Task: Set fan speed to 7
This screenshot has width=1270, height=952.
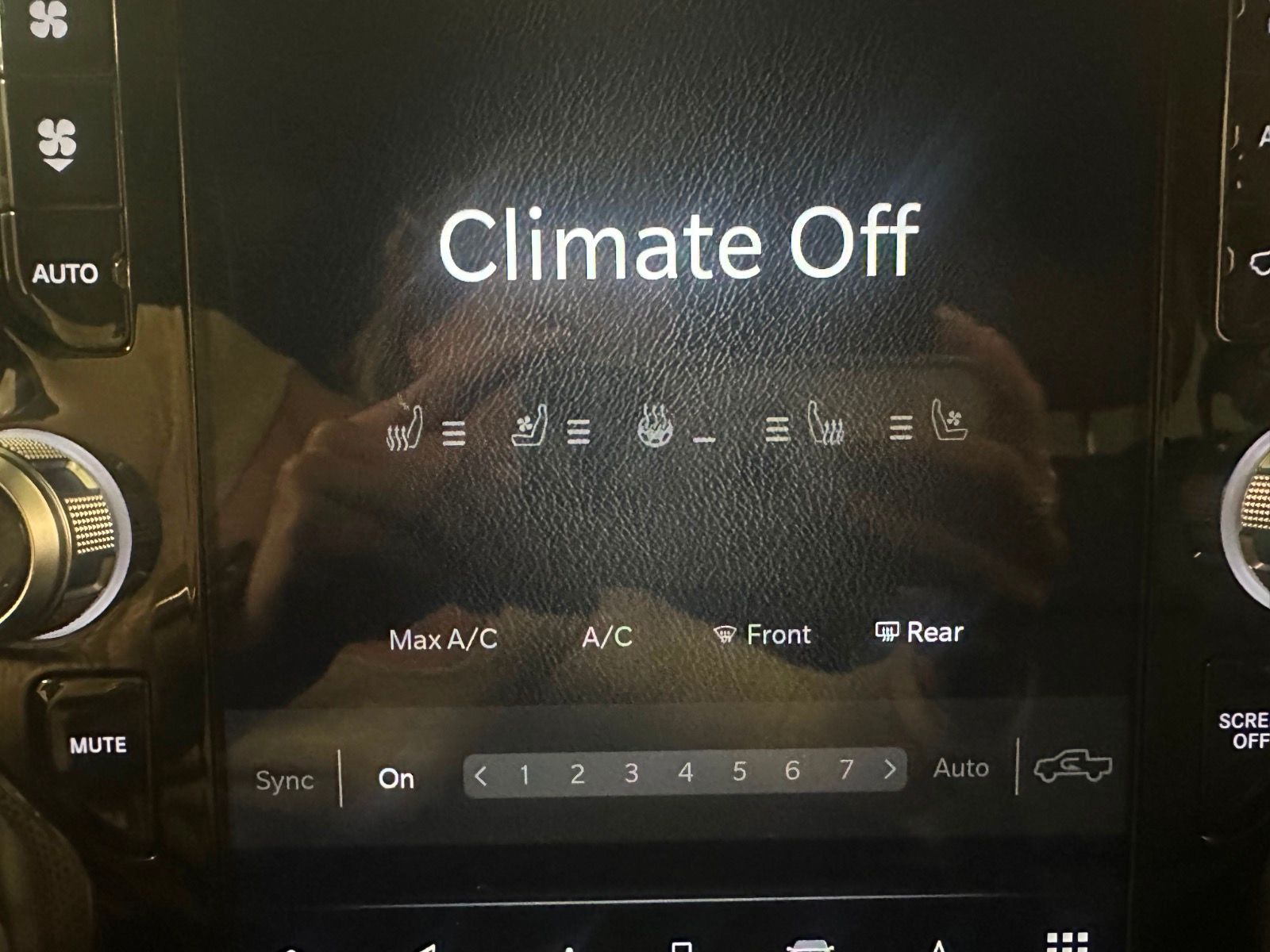Action: click(846, 770)
